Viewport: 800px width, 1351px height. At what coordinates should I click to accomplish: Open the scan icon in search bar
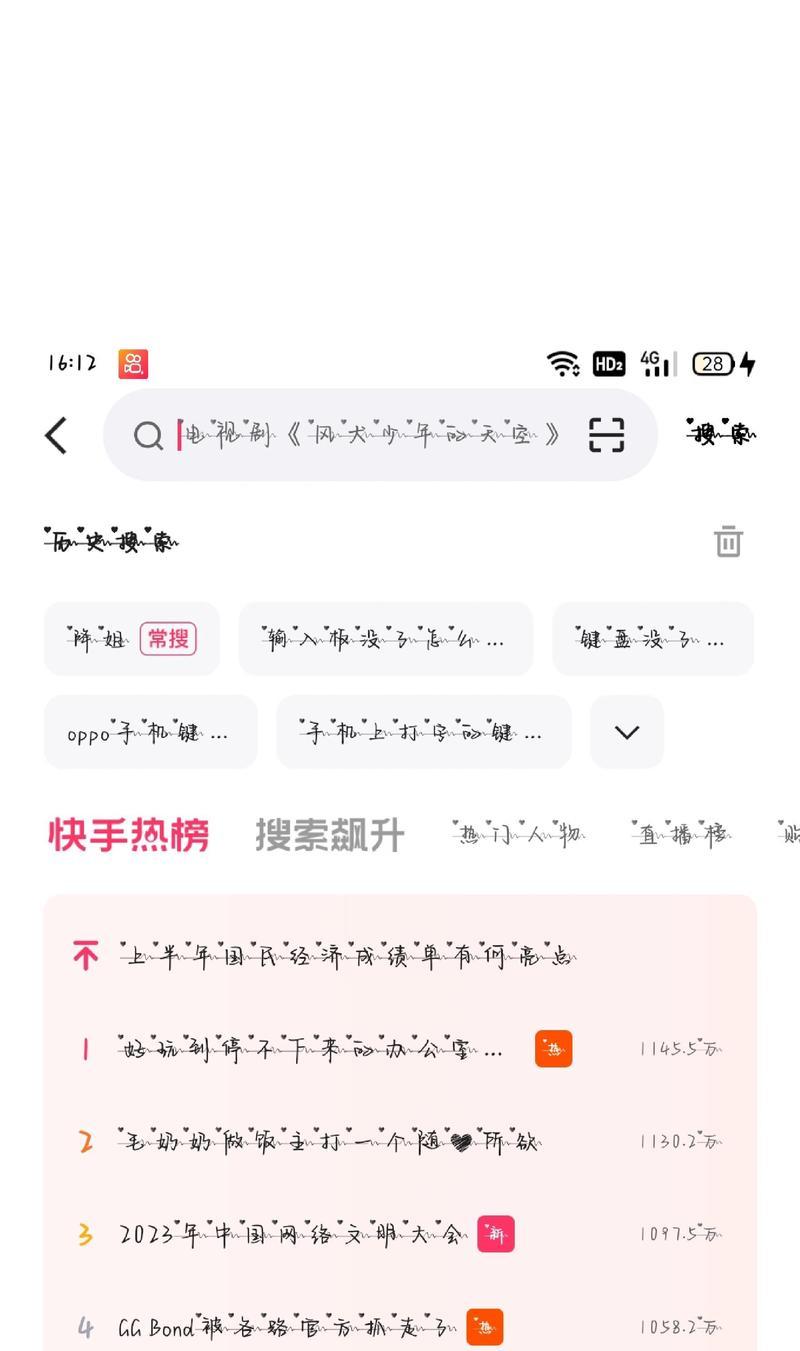pyautogui.click(x=606, y=435)
